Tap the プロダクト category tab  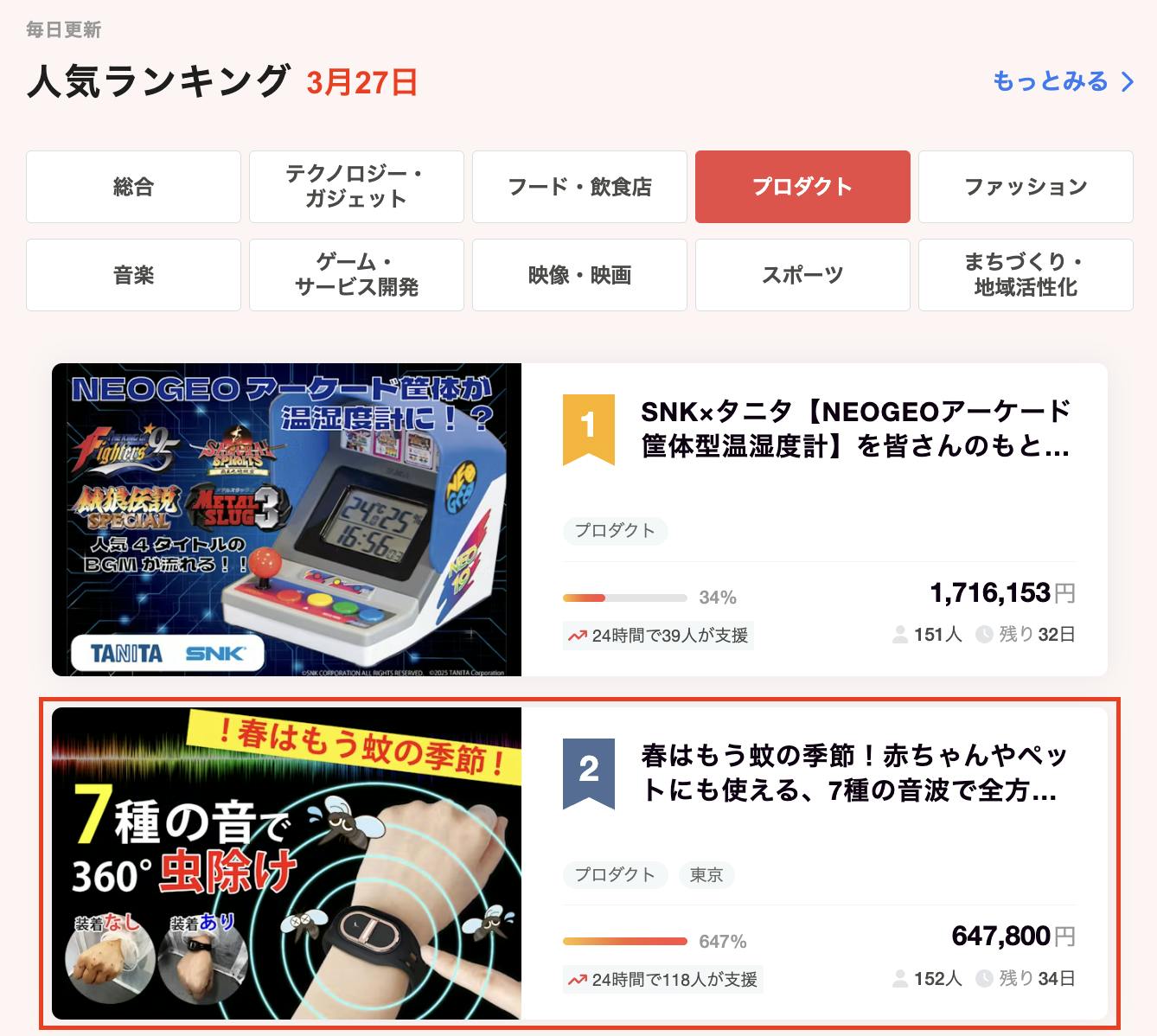[x=802, y=187]
